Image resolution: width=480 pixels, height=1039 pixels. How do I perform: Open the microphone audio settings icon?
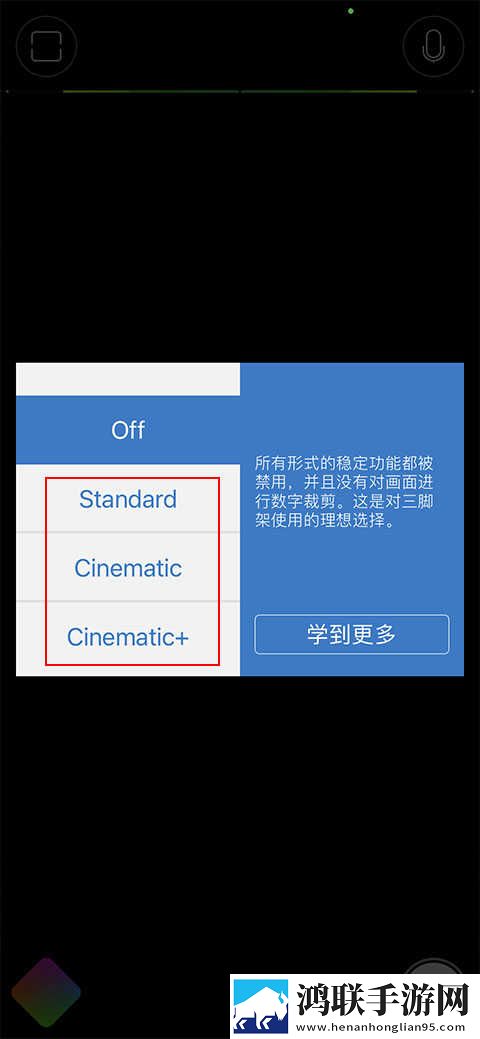[434, 46]
